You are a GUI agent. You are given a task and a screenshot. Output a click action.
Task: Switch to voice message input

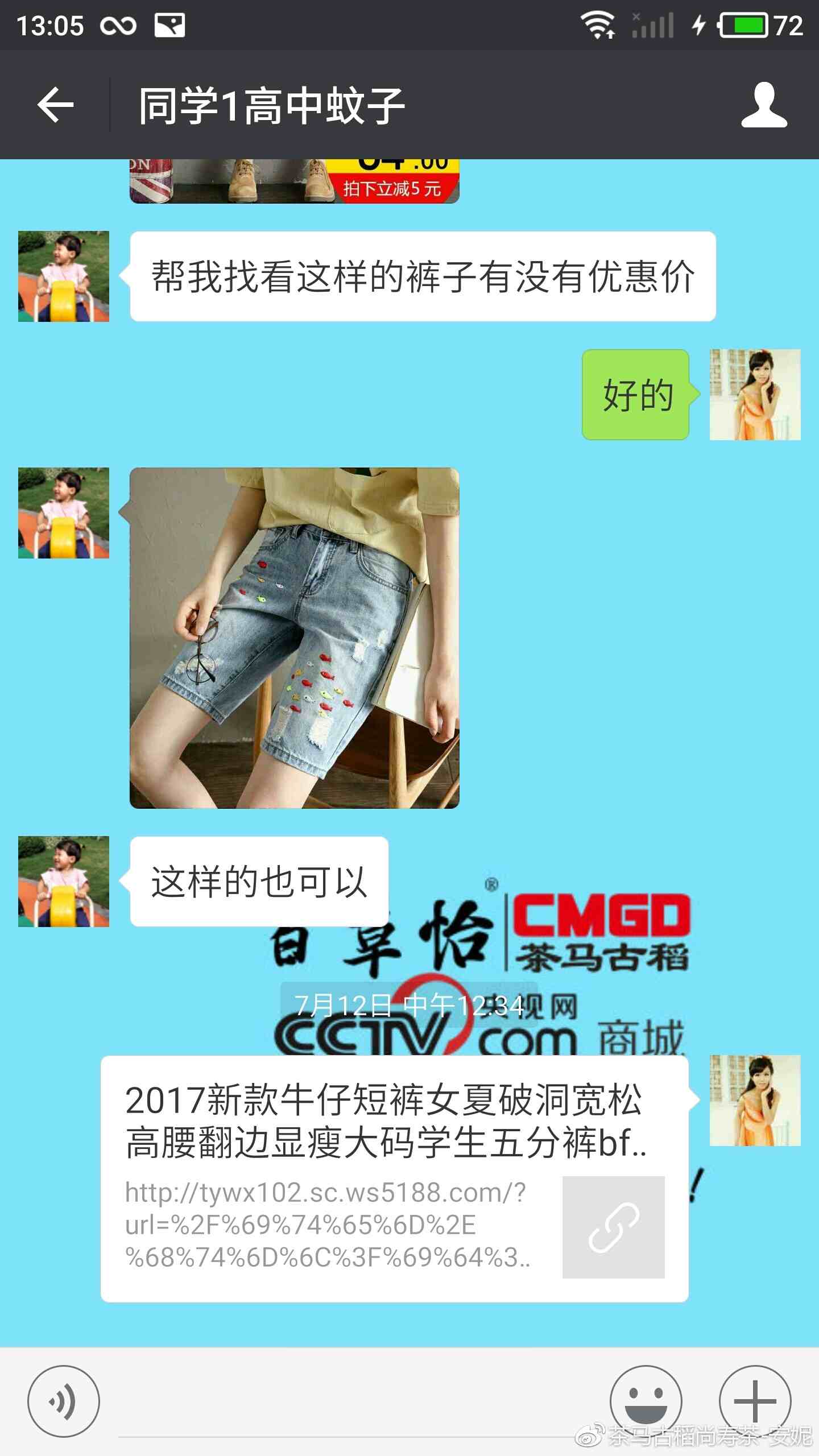coord(64,1401)
